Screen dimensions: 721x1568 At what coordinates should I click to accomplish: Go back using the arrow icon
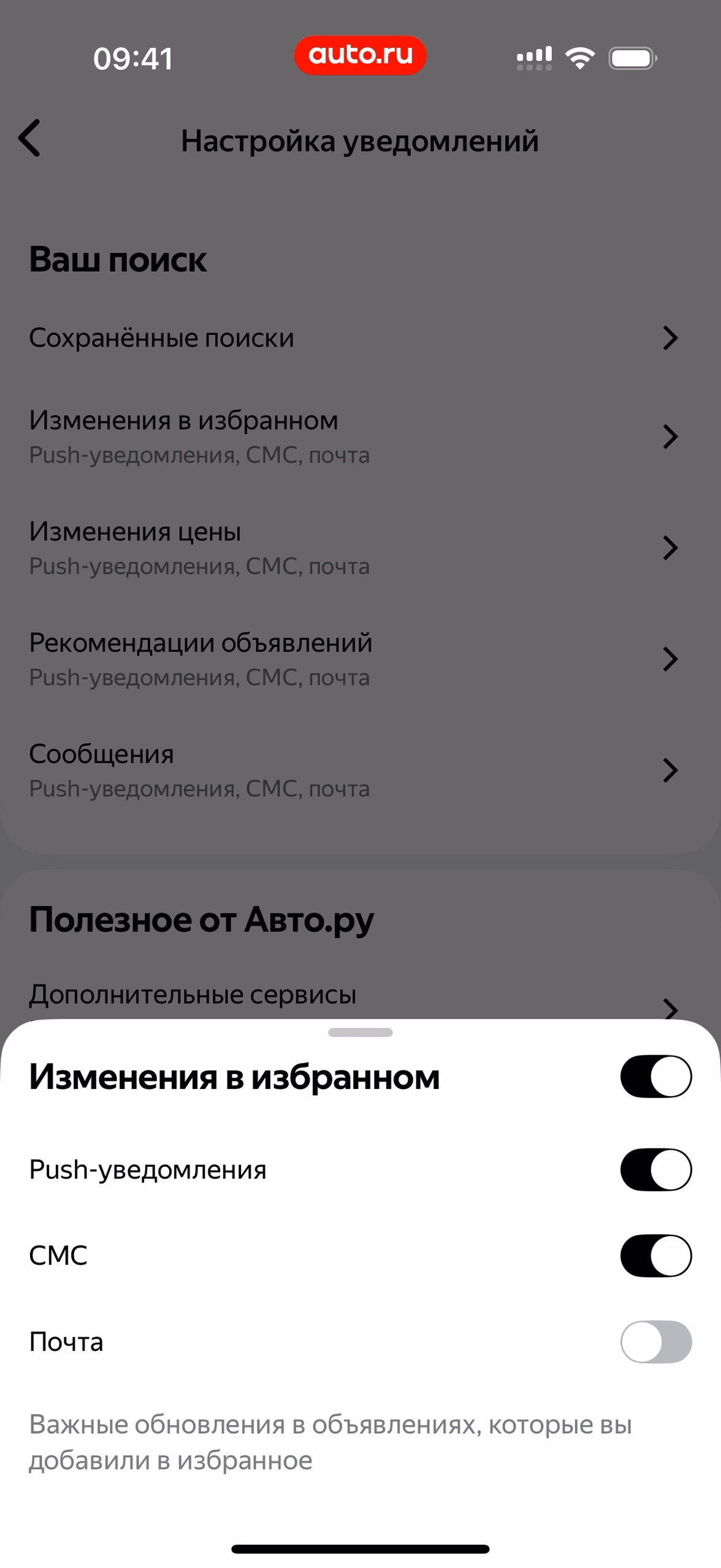pos(29,138)
